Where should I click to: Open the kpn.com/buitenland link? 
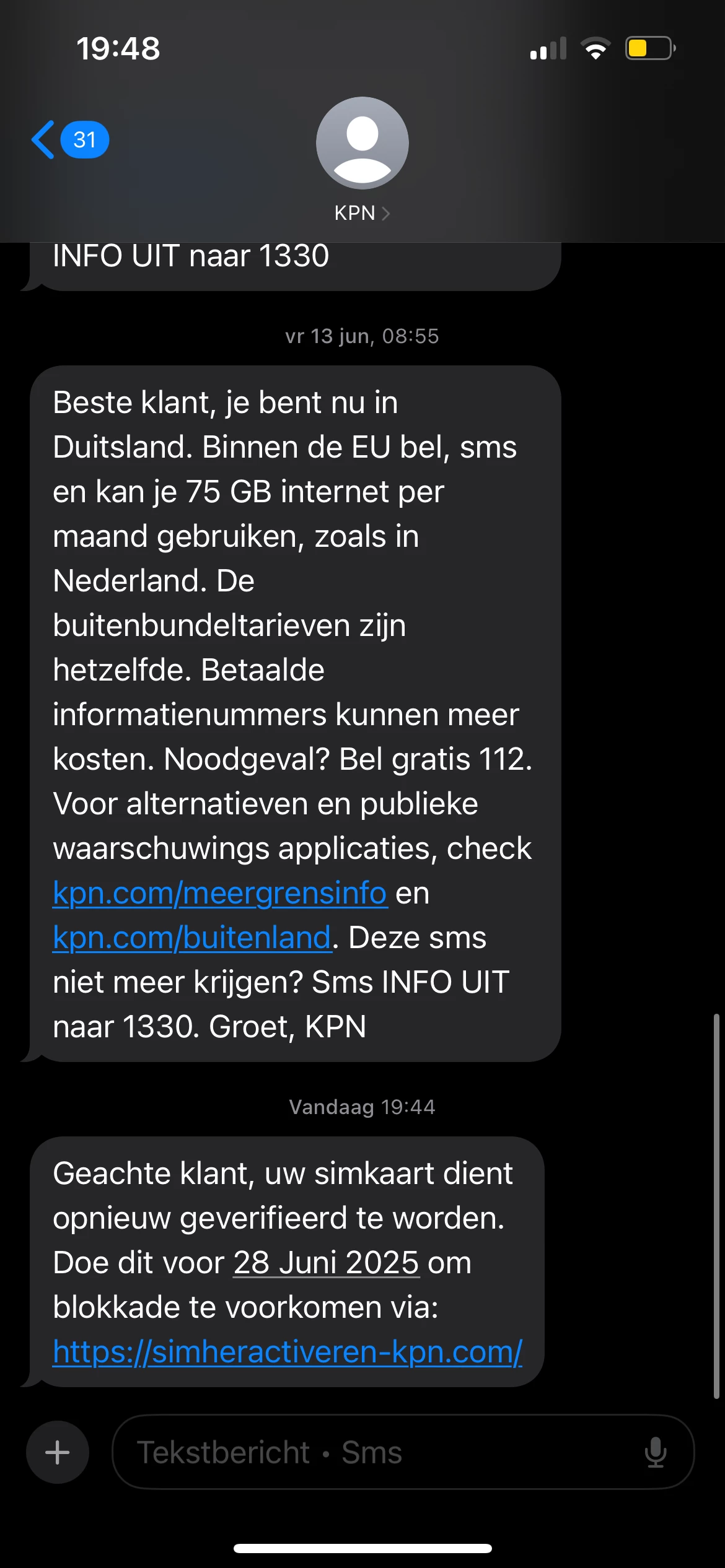[x=192, y=938]
